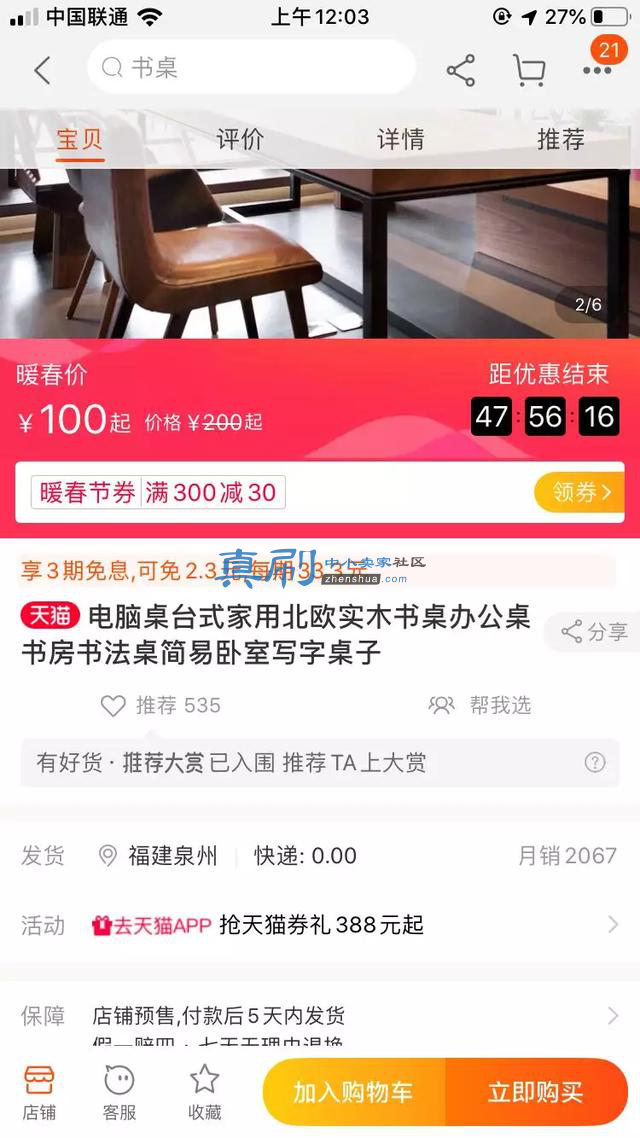Tap 加入购物车 to add to cart

point(354,1092)
